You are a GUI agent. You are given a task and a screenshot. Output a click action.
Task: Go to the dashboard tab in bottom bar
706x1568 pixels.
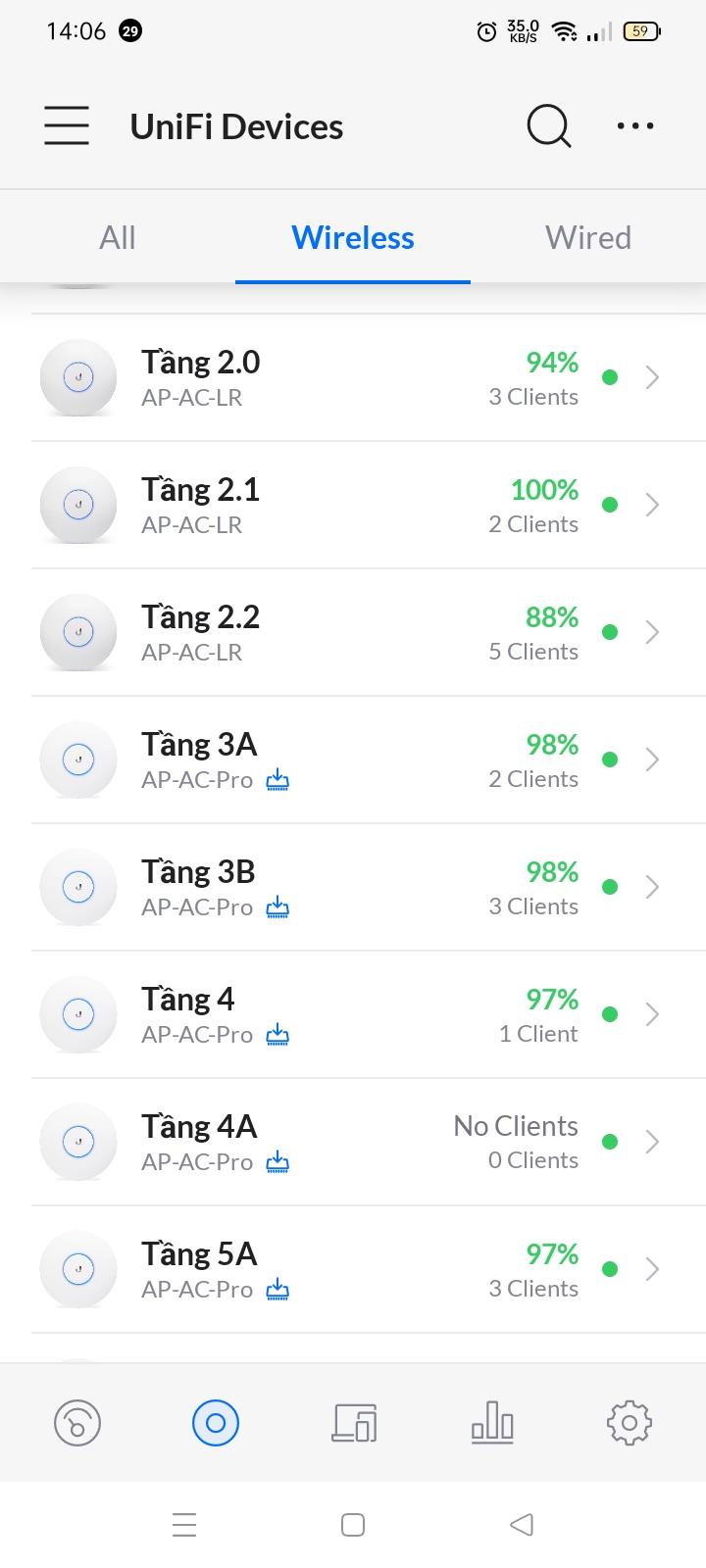pyautogui.click(x=77, y=1423)
